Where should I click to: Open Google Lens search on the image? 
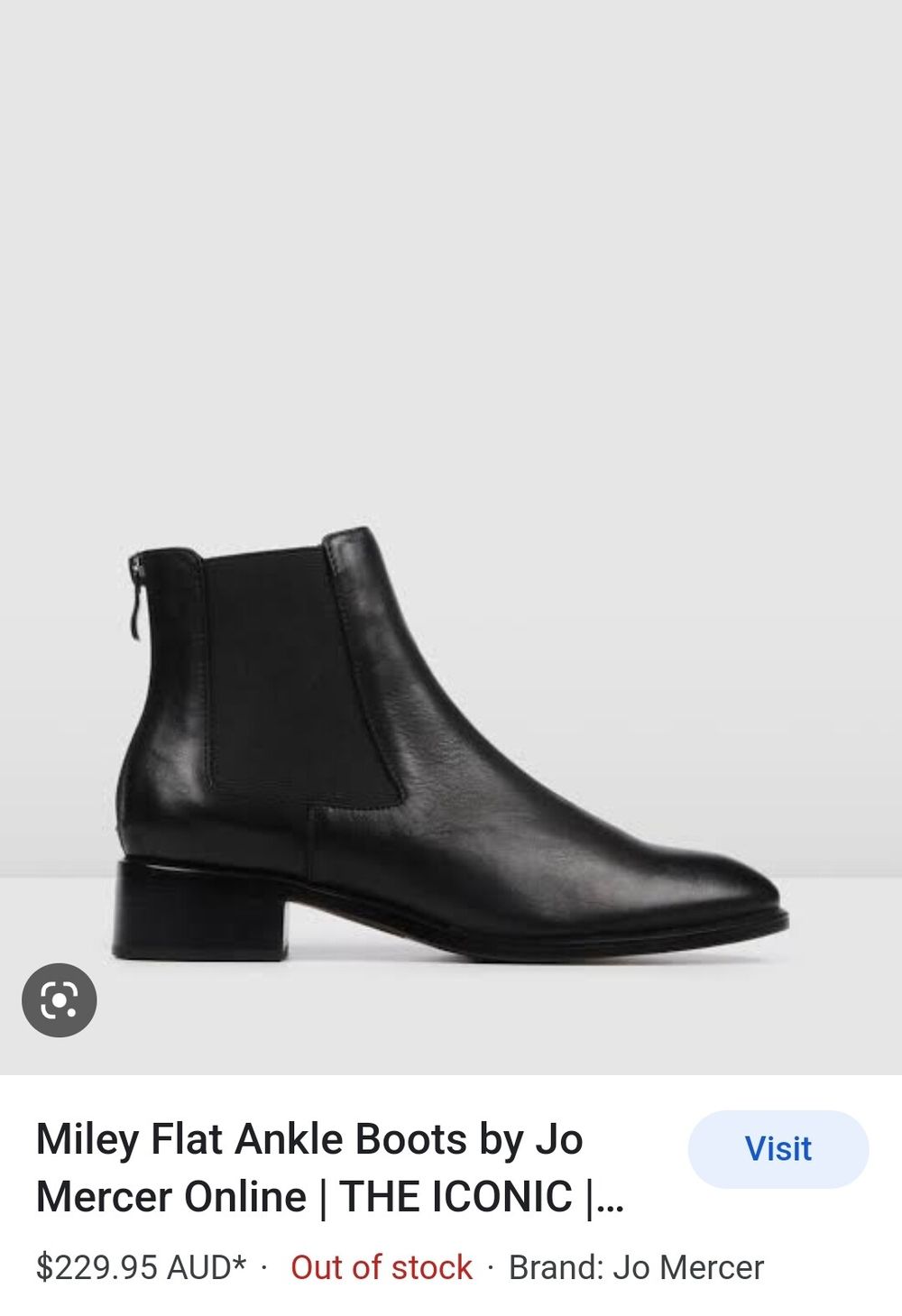click(59, 999)
